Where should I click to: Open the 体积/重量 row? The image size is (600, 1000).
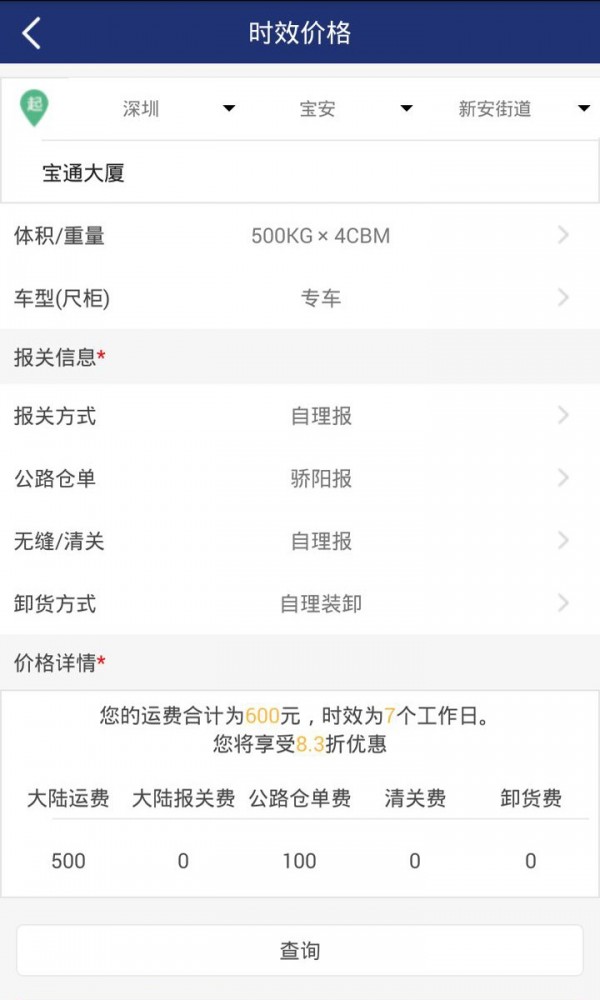(300, 236)
